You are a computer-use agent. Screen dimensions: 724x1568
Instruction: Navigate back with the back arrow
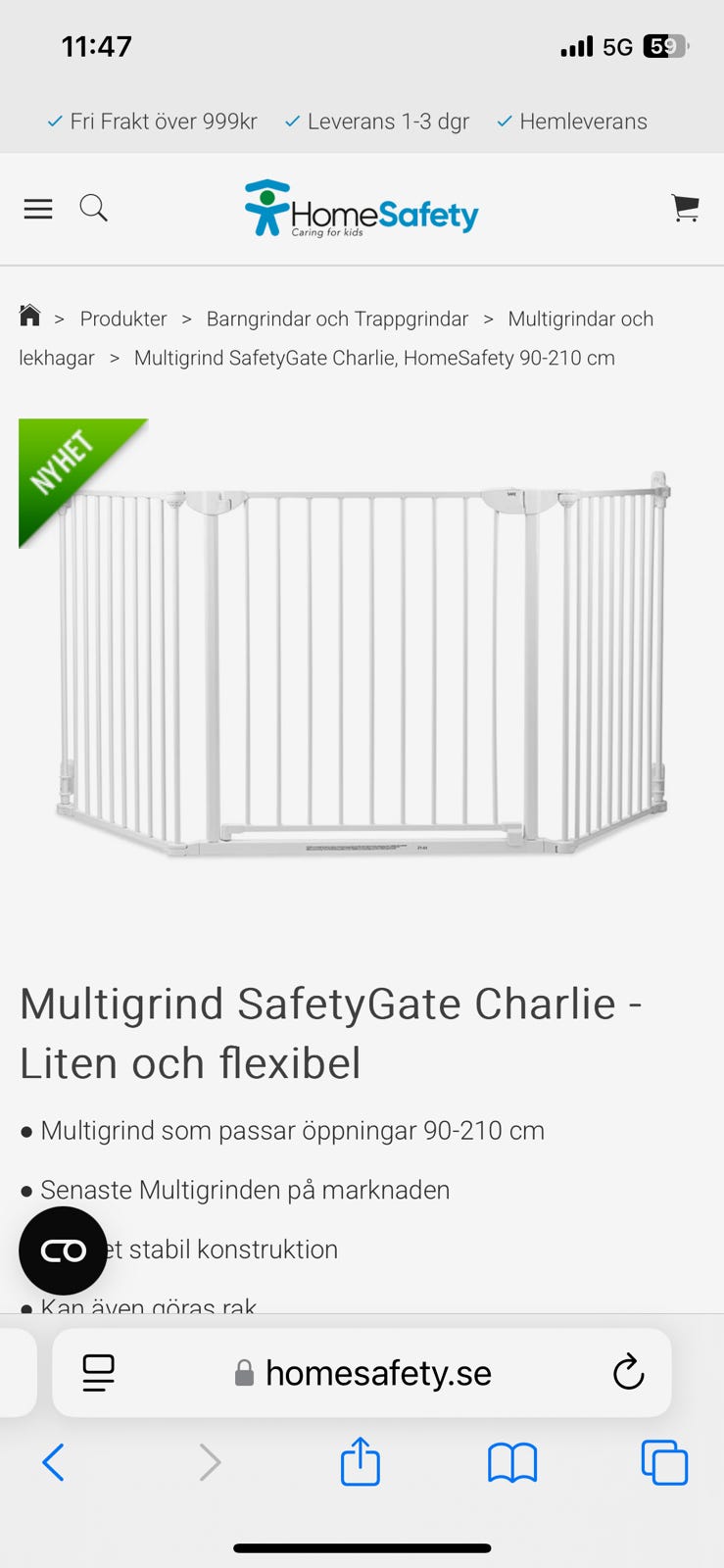tap(54, 1461)
